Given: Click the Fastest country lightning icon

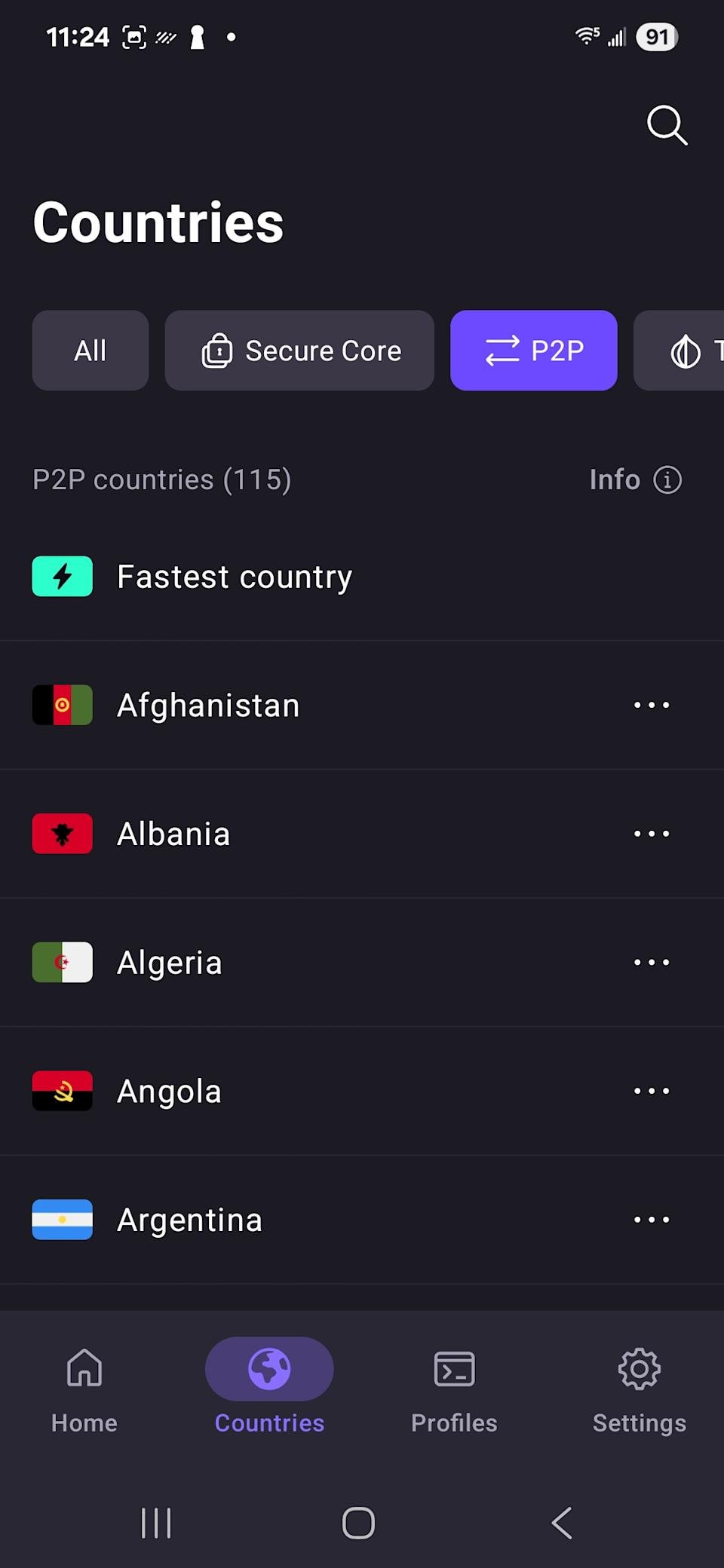Looking at the screenshot, I should coord(62,576).
